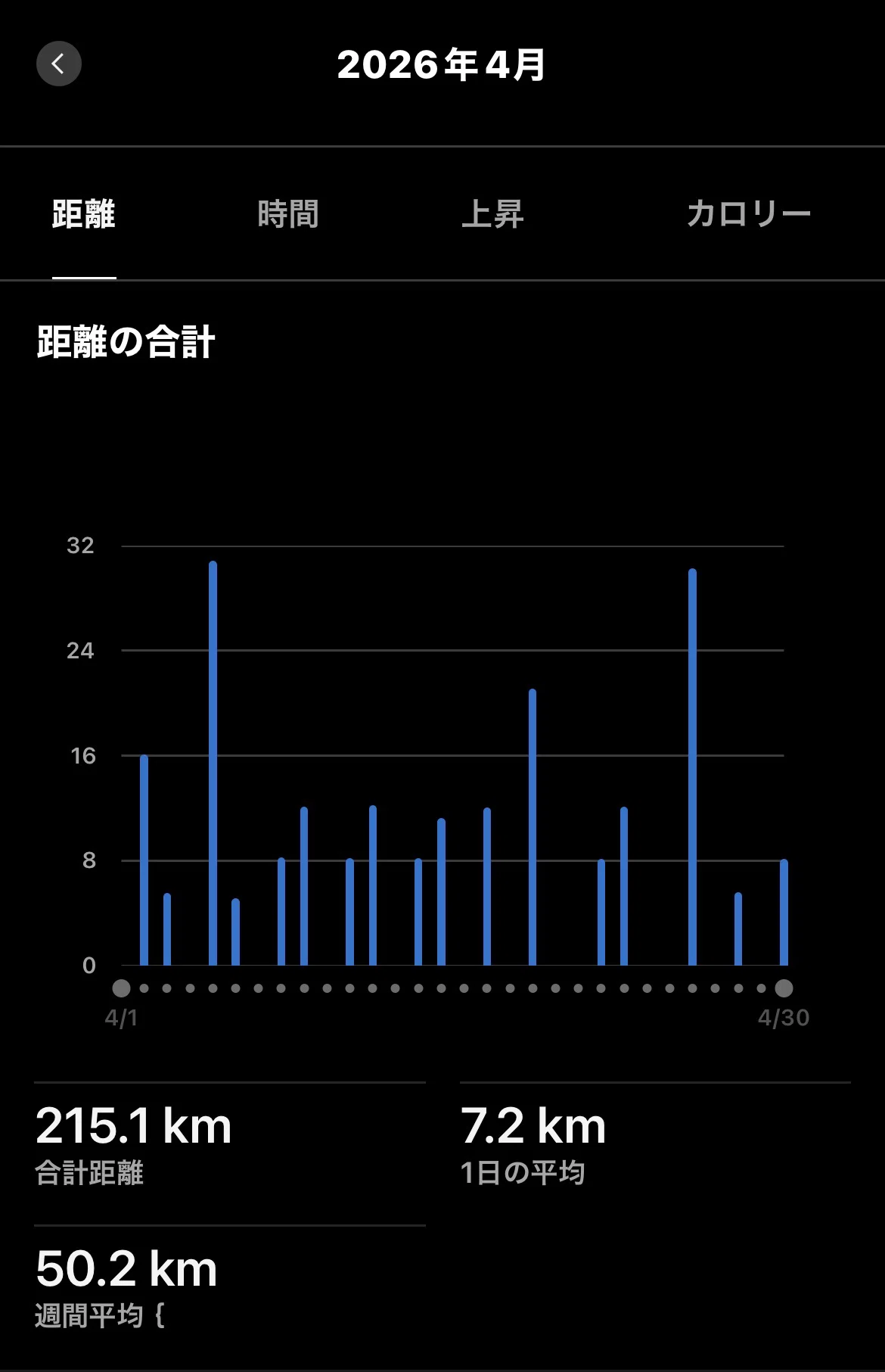Switch to the 上昇 tab

(x=492, y=214)
